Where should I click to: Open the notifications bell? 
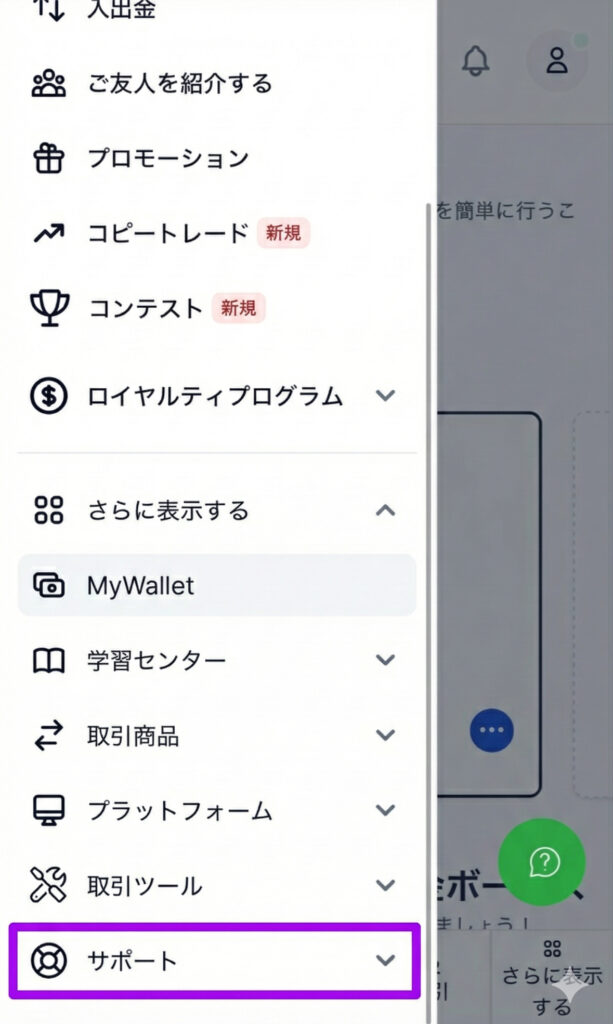(476, 60)
